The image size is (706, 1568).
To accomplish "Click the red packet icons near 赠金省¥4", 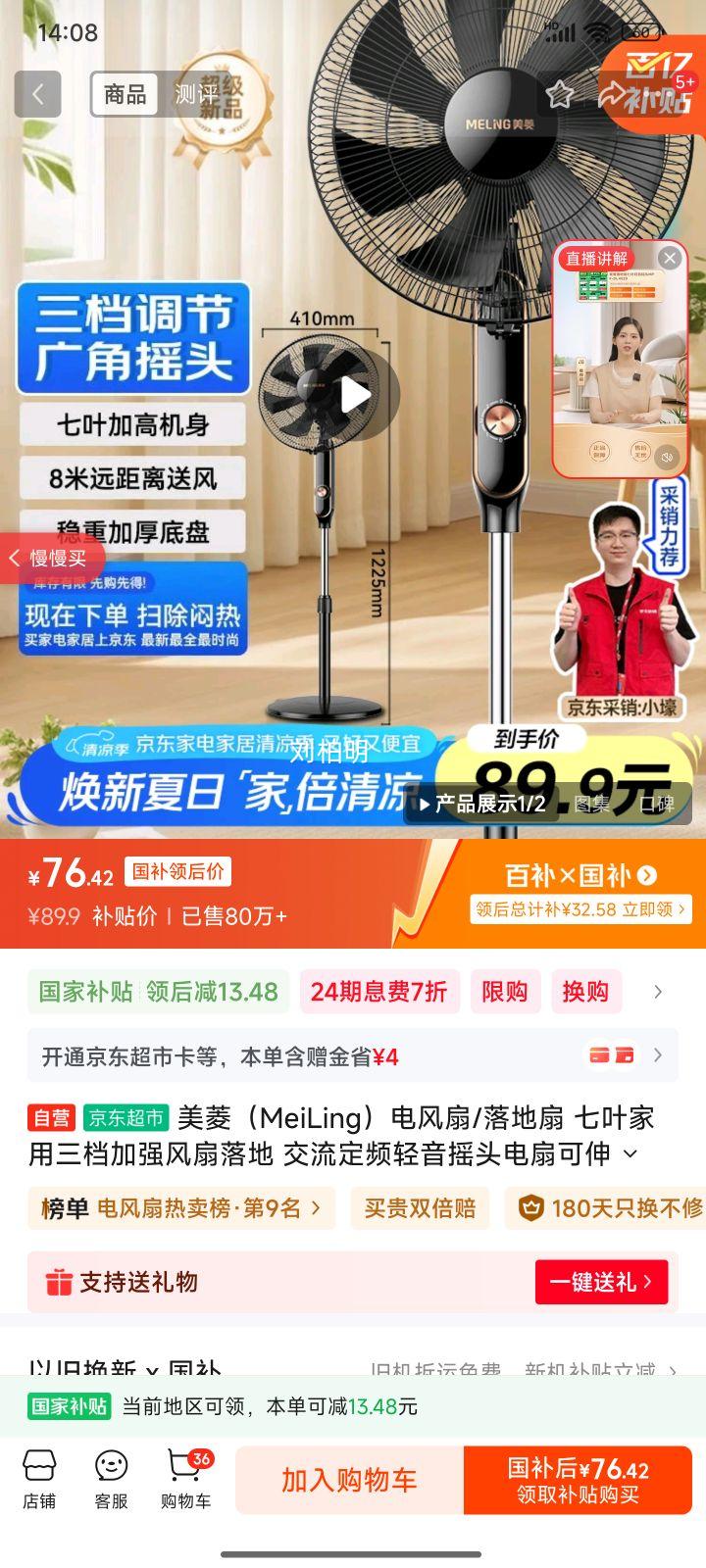I will tap(610, 1056).
